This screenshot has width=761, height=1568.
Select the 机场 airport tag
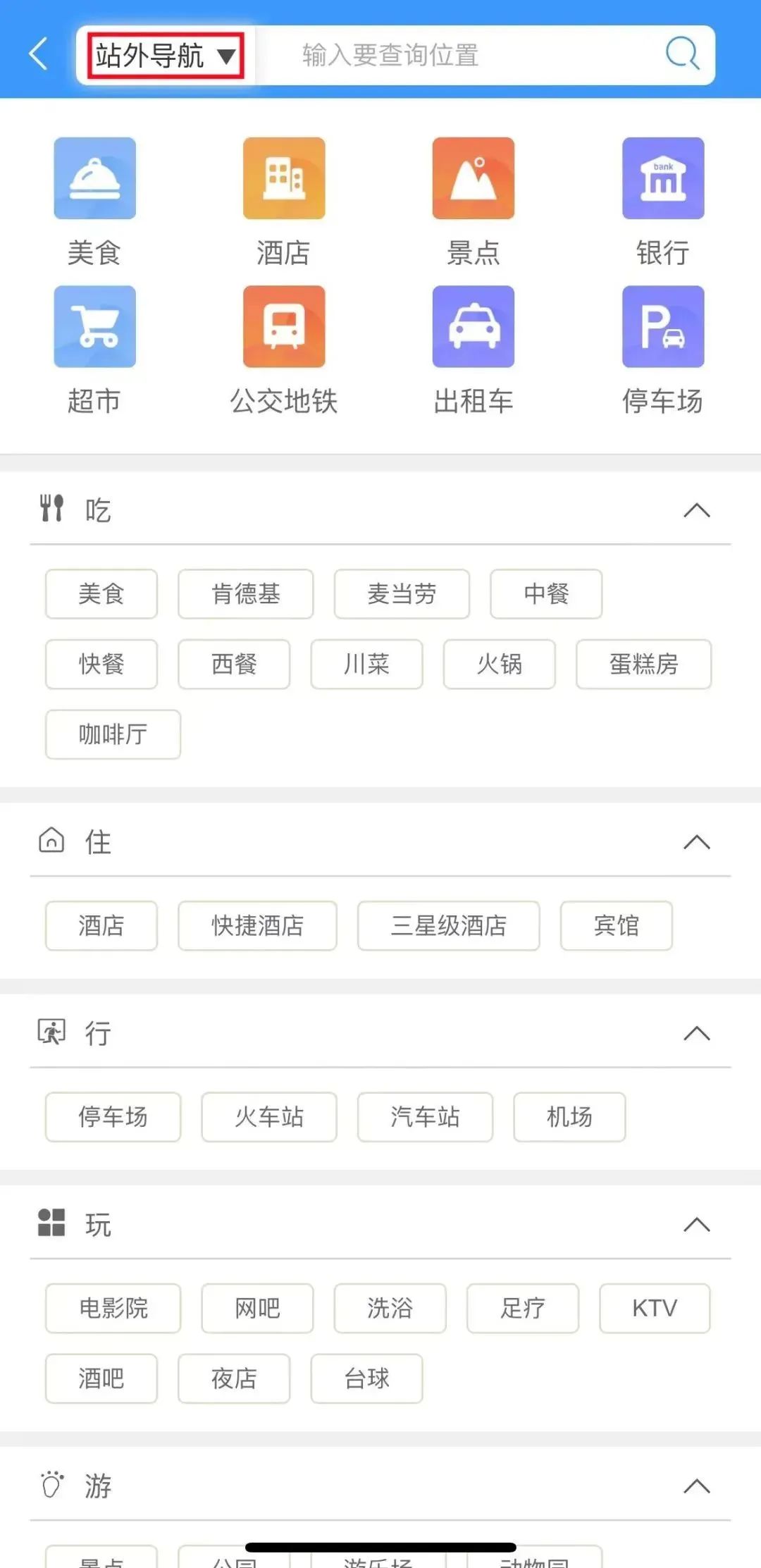coord(569,1117)
